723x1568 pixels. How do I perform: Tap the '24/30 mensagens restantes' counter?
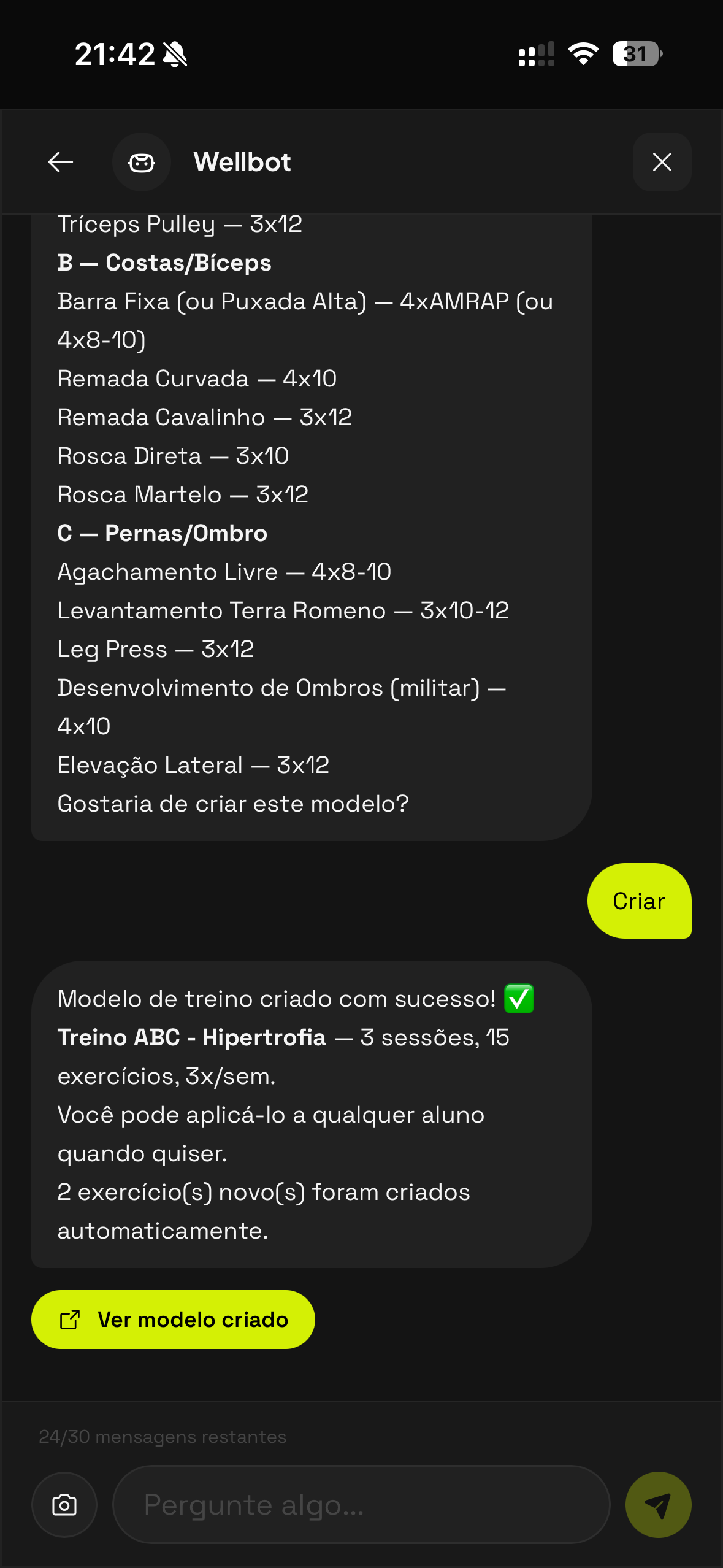coord(163,1436)
